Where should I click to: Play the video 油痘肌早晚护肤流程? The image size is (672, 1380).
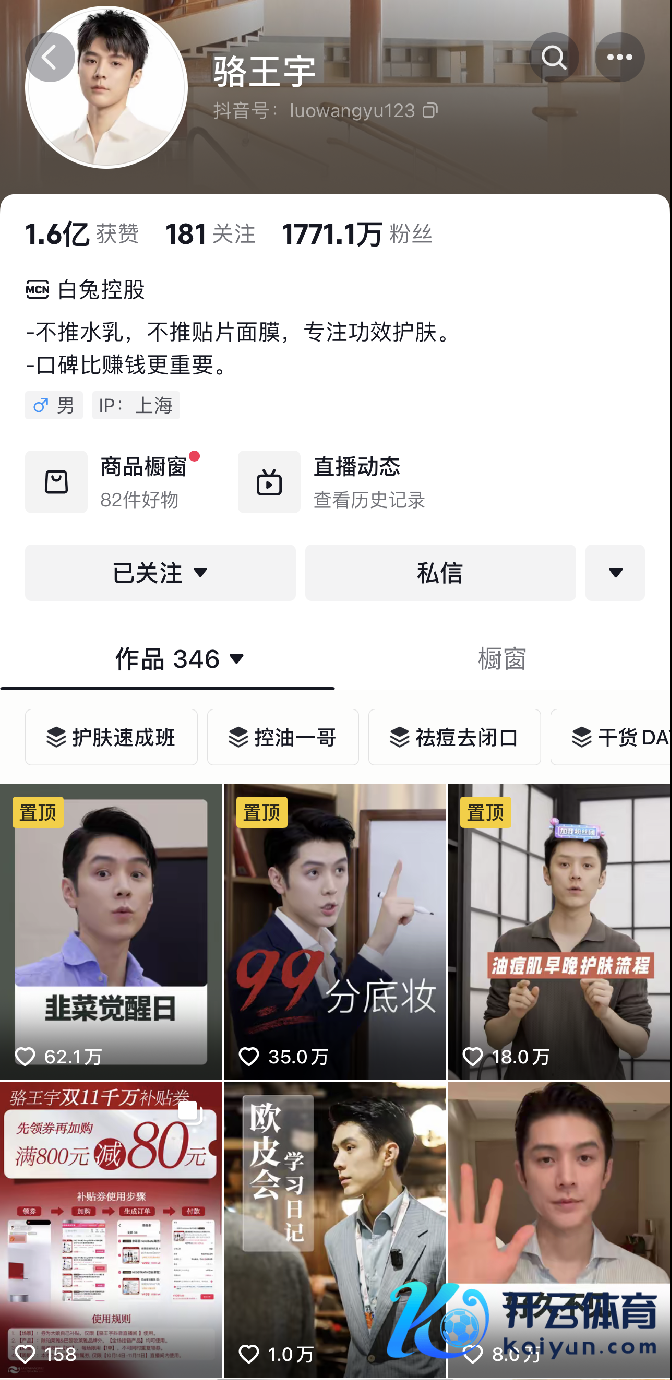559,930
